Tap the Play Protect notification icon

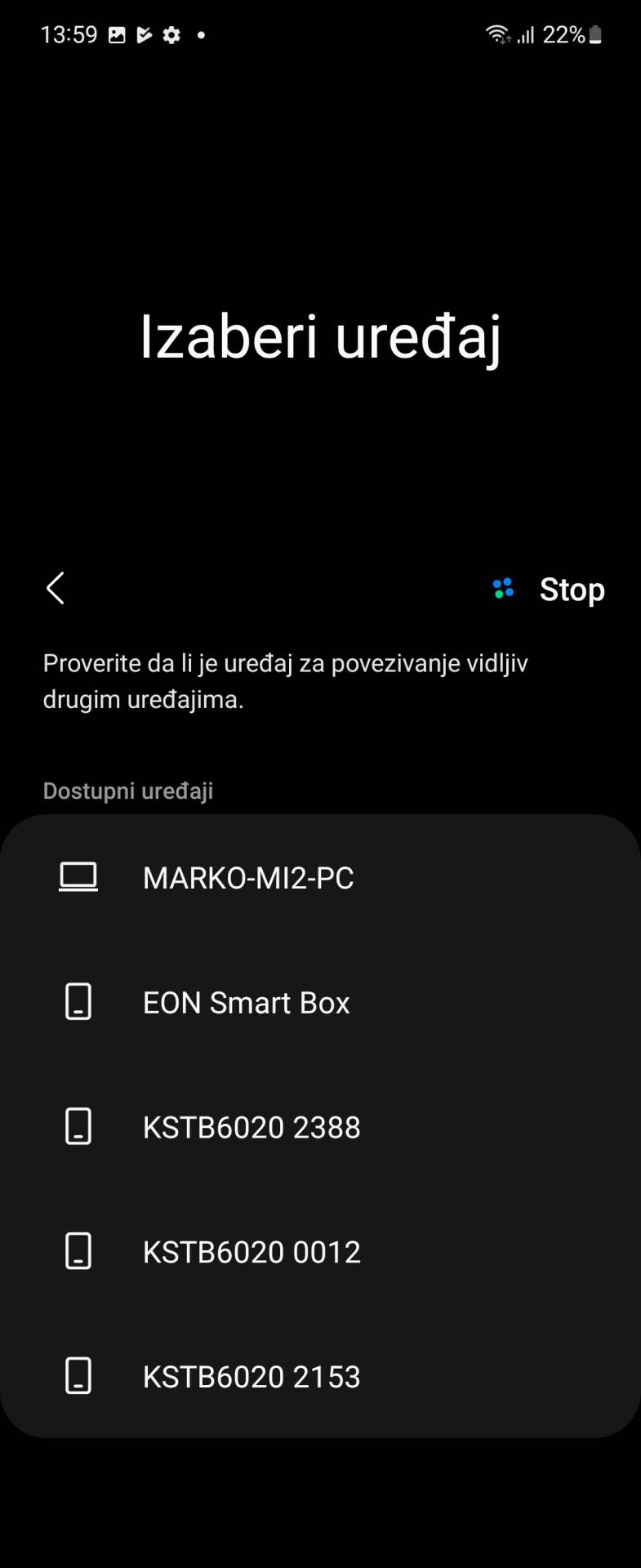(x=145, y=35)
